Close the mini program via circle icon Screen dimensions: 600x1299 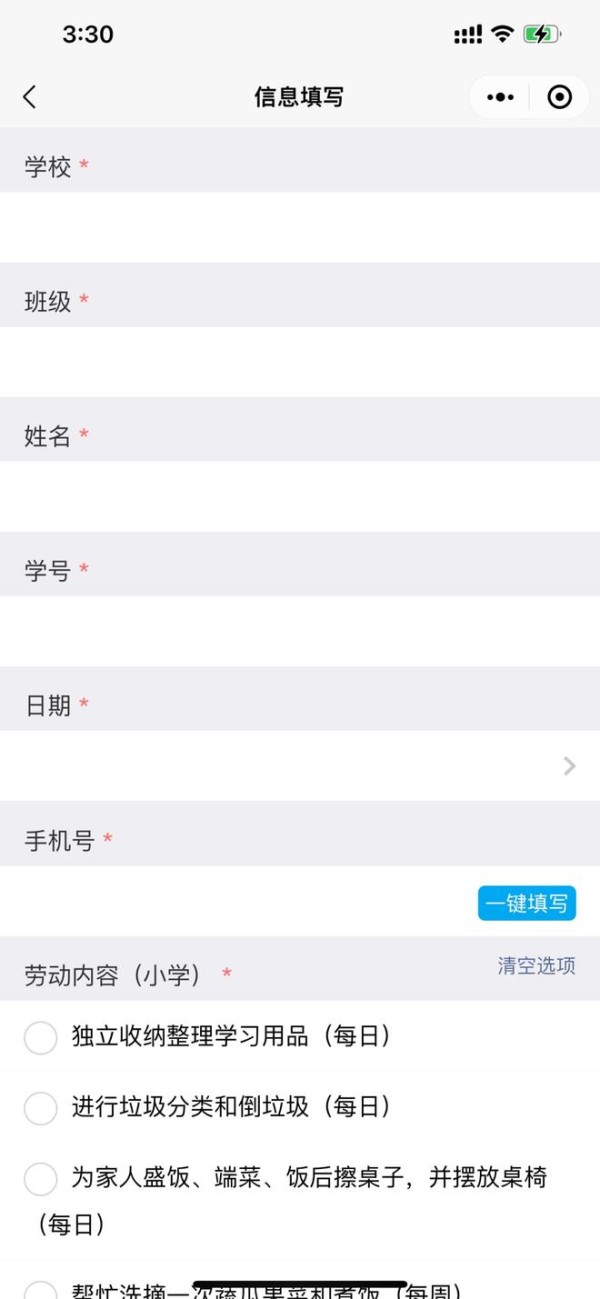559,97
